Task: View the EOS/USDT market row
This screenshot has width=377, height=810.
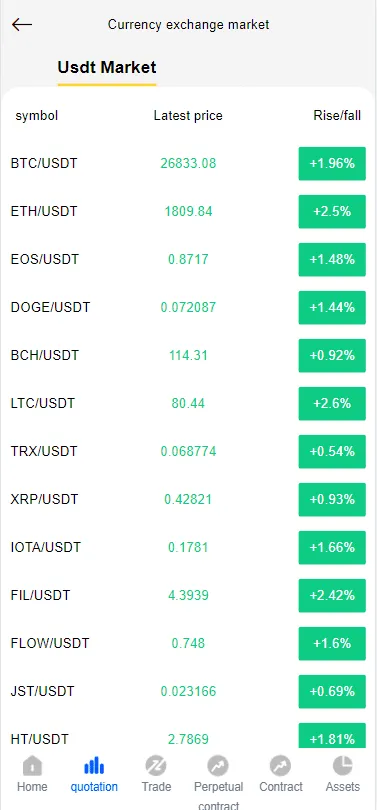Action: pos(188,260)
